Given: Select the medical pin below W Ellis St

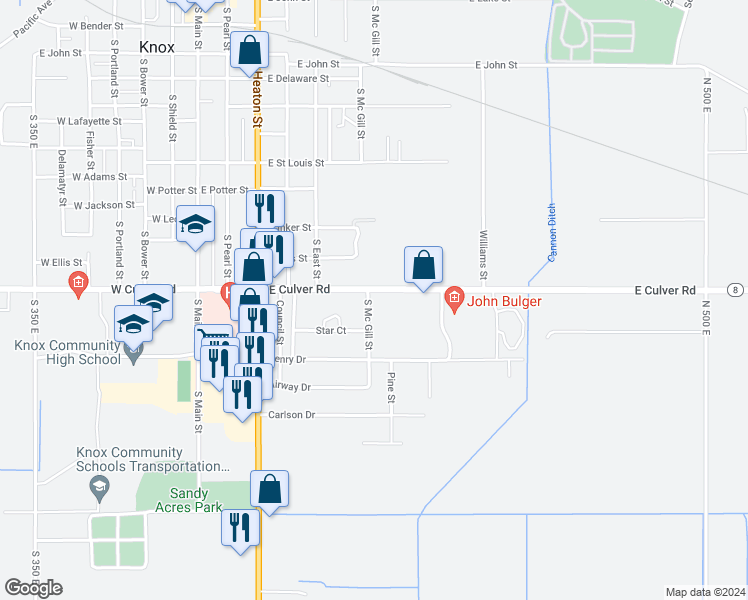Looking at the screenshot, I should 79,284.
